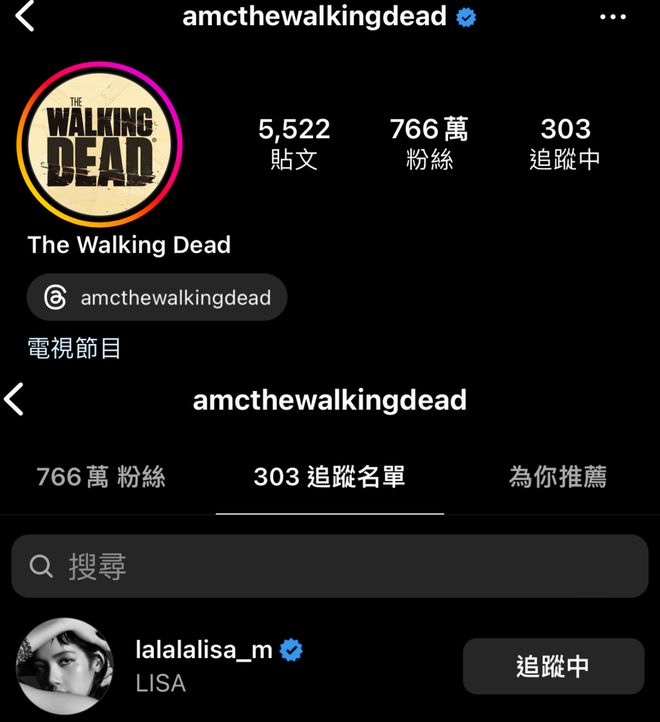
Task: Open the 303 追蹤中 following stat
Action: [565, 143]
